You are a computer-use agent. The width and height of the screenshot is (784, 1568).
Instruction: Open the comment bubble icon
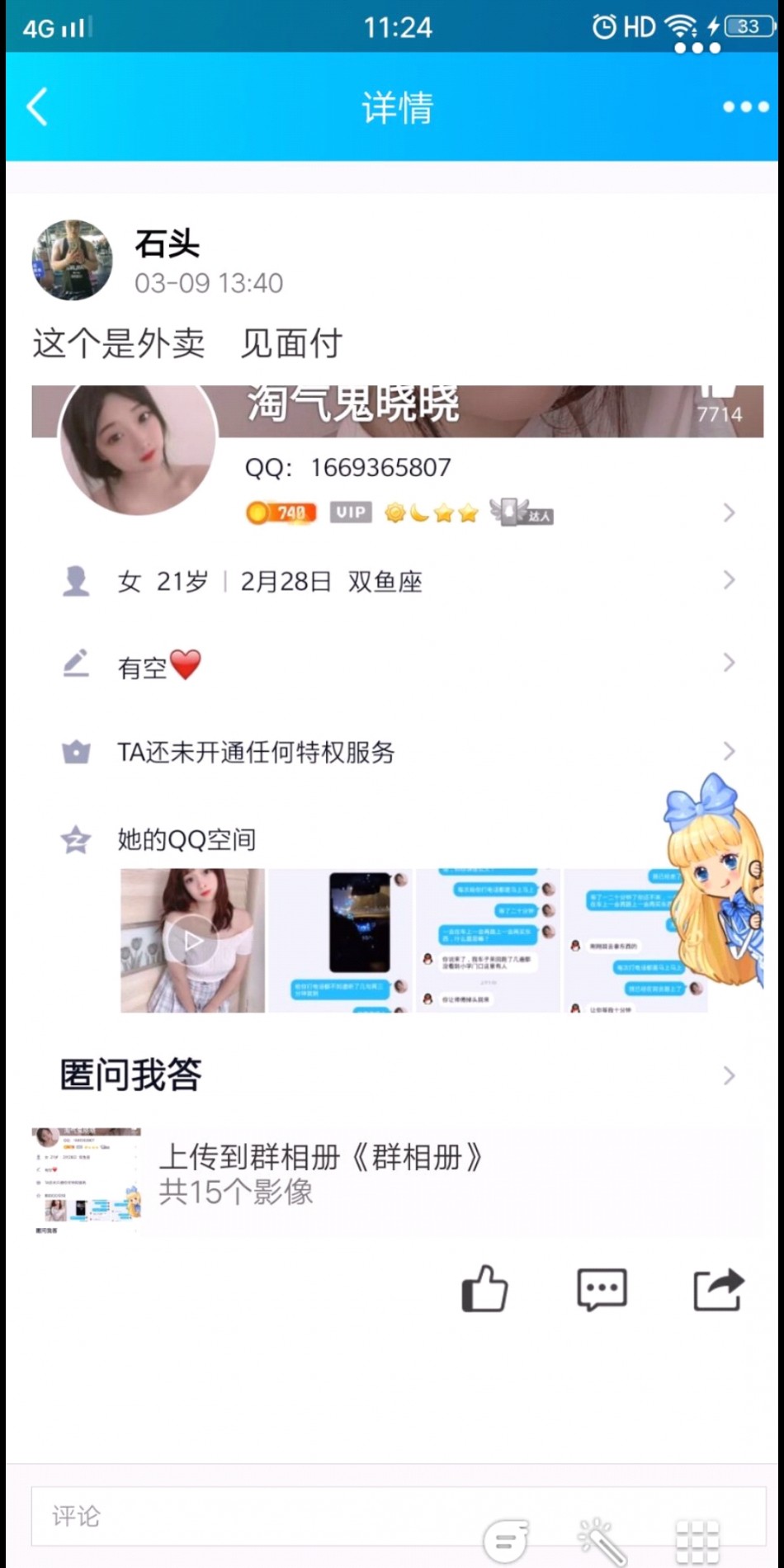click(602, 1289)
